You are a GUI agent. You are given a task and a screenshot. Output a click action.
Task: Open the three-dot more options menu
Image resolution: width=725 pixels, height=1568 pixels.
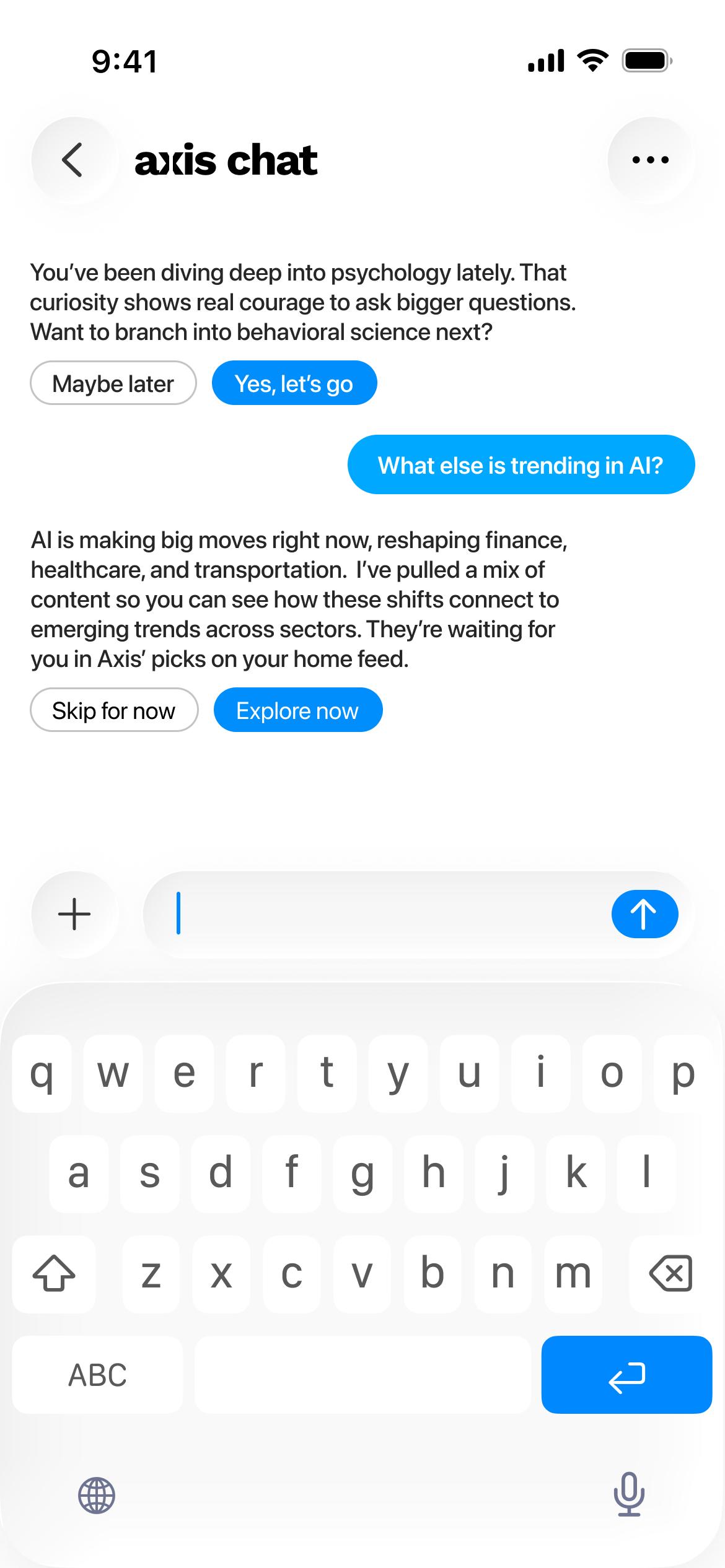coord(650,160)
